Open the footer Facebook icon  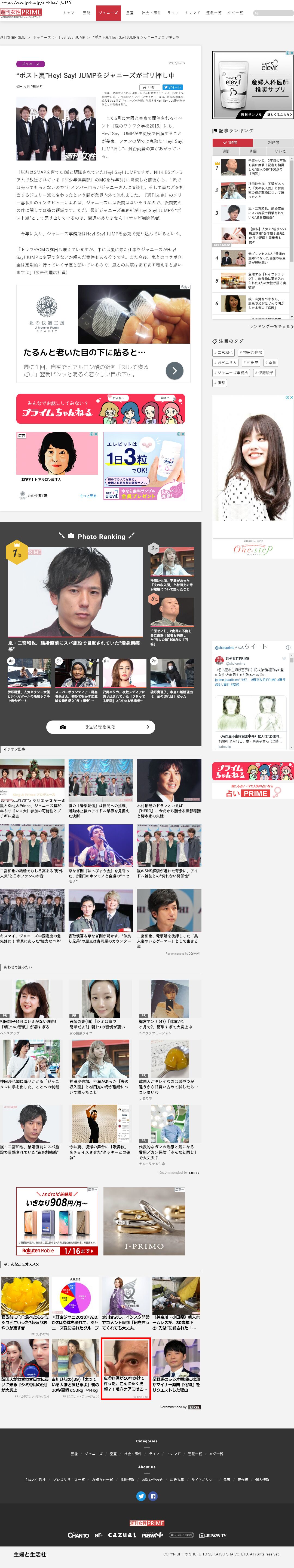pos(152,1496)
